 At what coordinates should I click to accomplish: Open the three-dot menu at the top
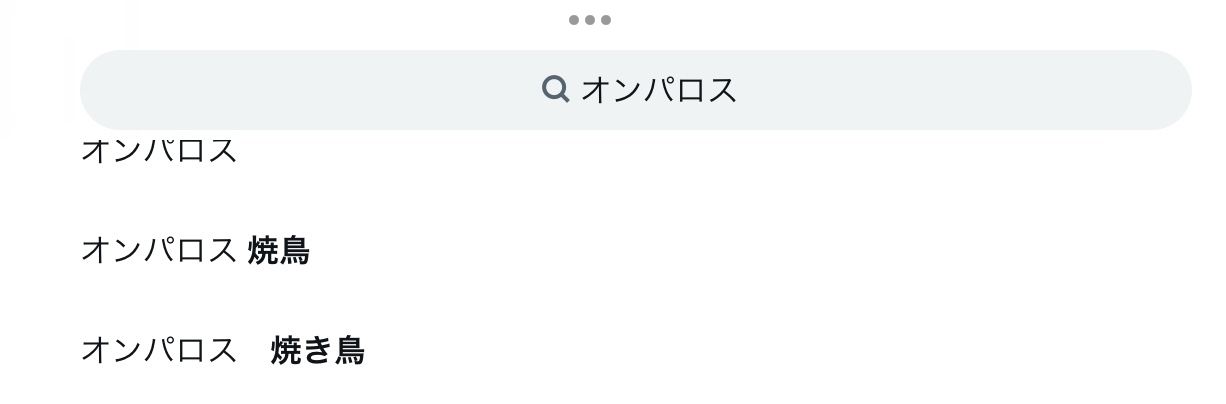(x=589, y=20)
